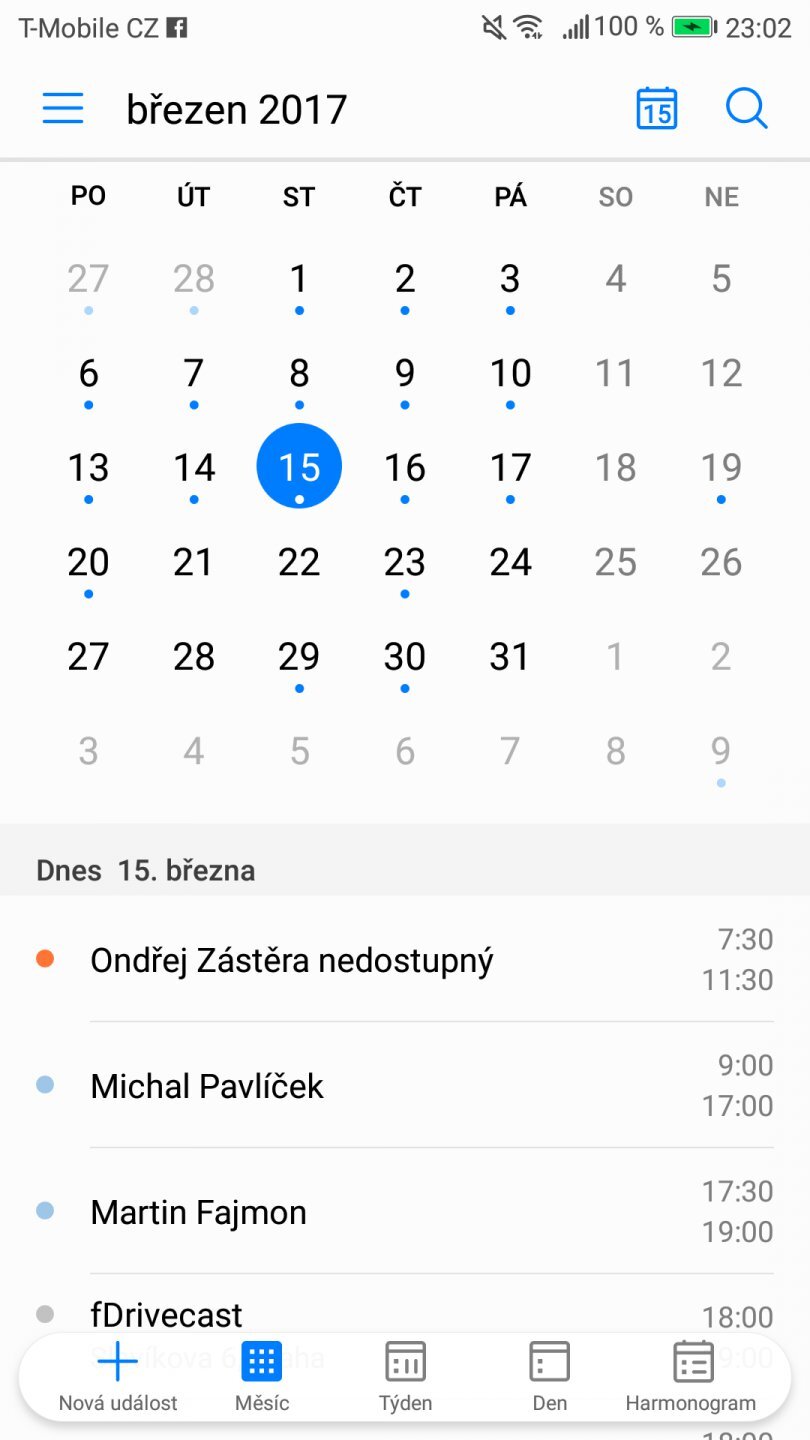Open the hamburger drawer menu
The width and height of the screenshot is (810, 1440).
[x=62, y=108]
